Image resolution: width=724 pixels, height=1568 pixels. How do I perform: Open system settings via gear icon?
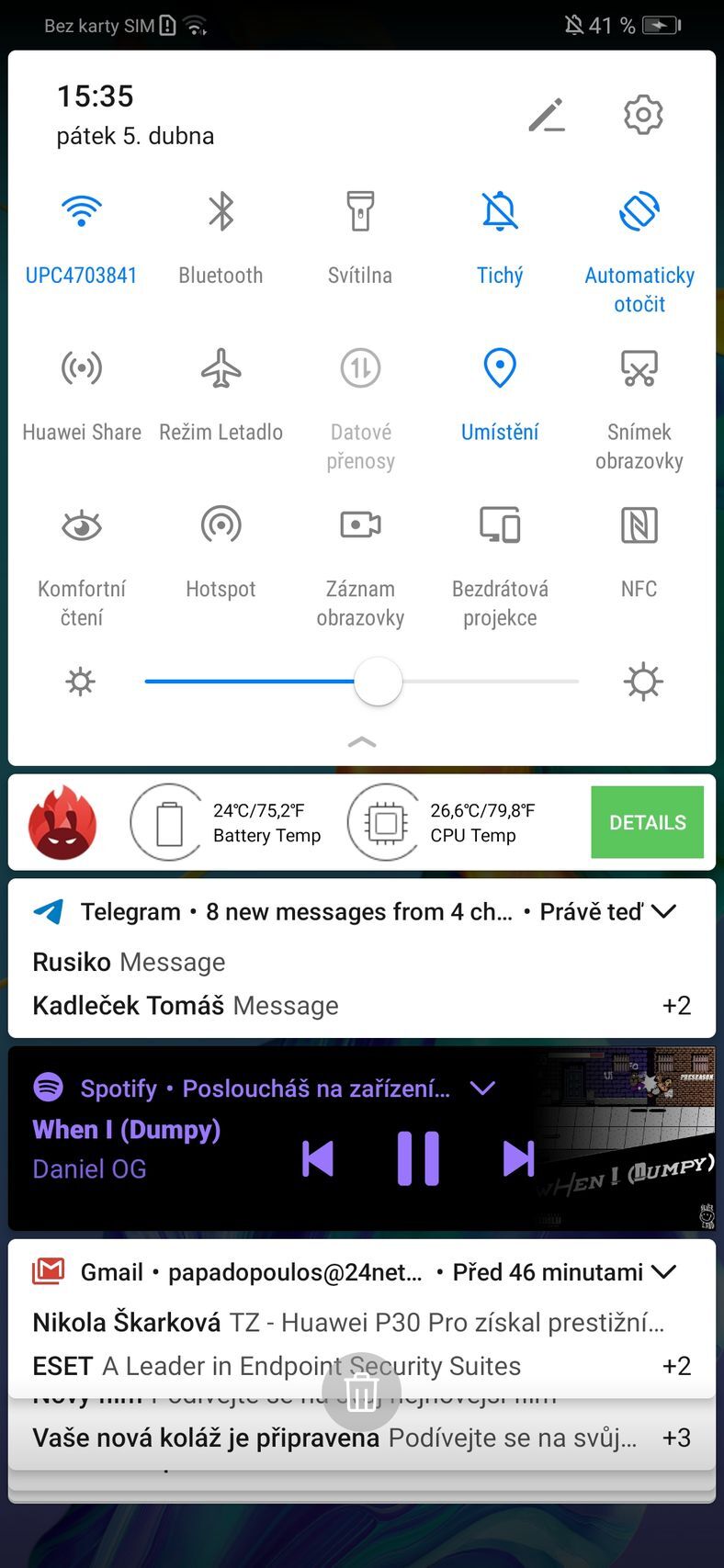pyautogui.click(x=642, y=115)
